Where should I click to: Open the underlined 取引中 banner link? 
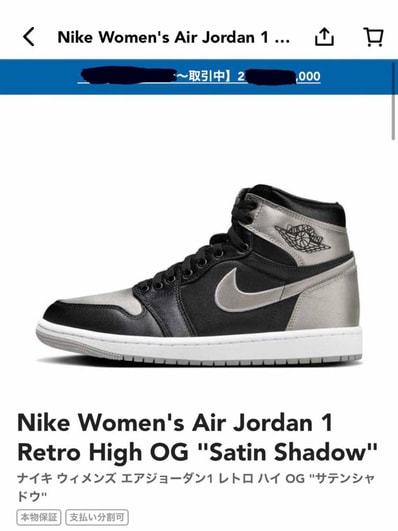(199, 76)
